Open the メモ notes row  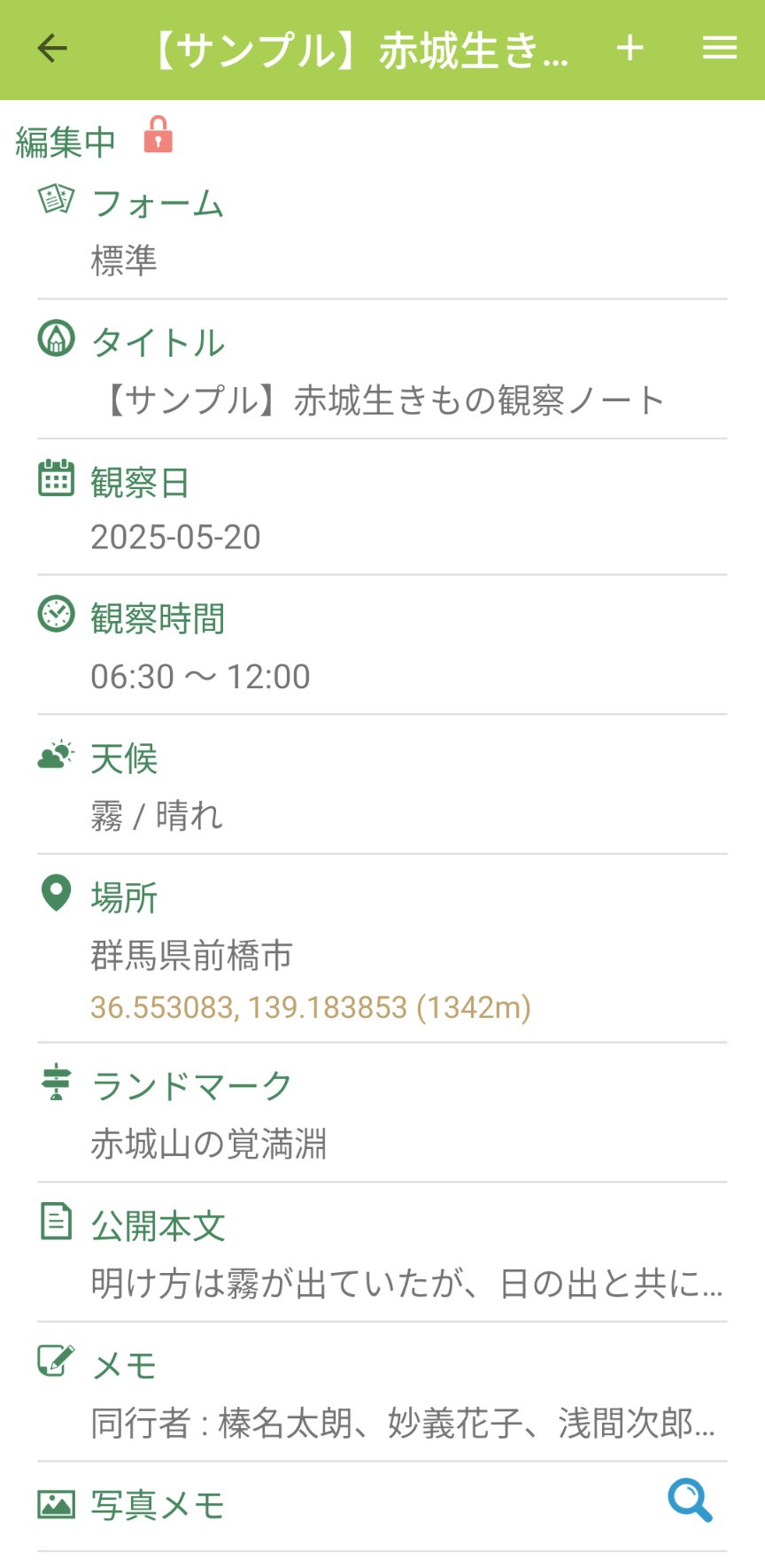point(382,1394)
